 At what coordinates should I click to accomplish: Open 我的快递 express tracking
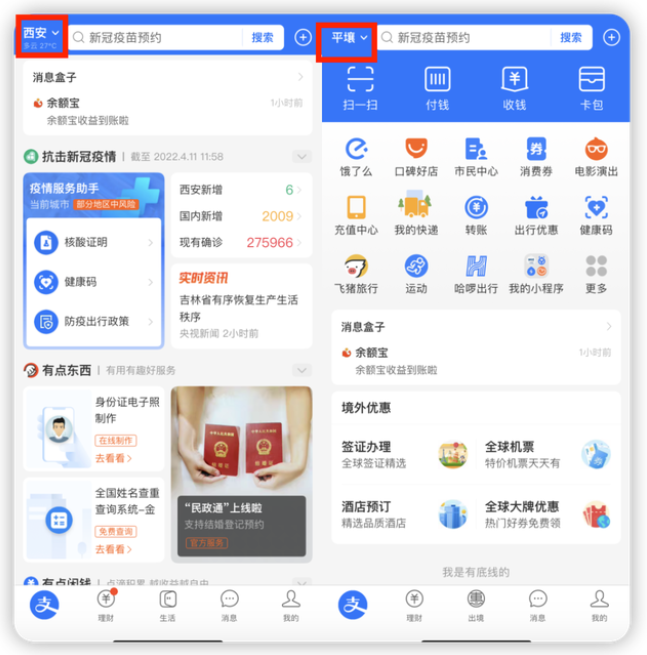click(415, 215)
